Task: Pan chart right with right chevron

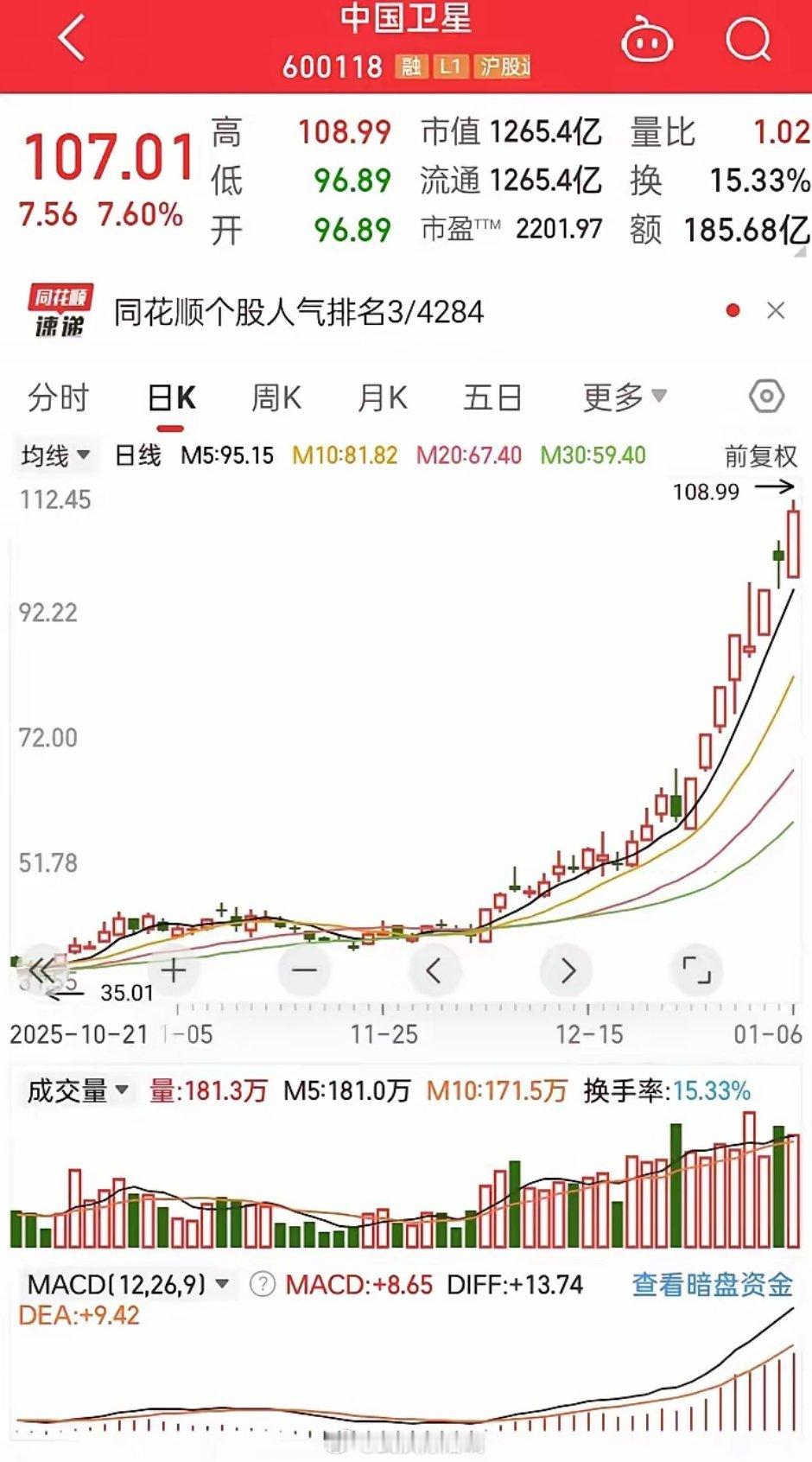Action: click(567, 969)
